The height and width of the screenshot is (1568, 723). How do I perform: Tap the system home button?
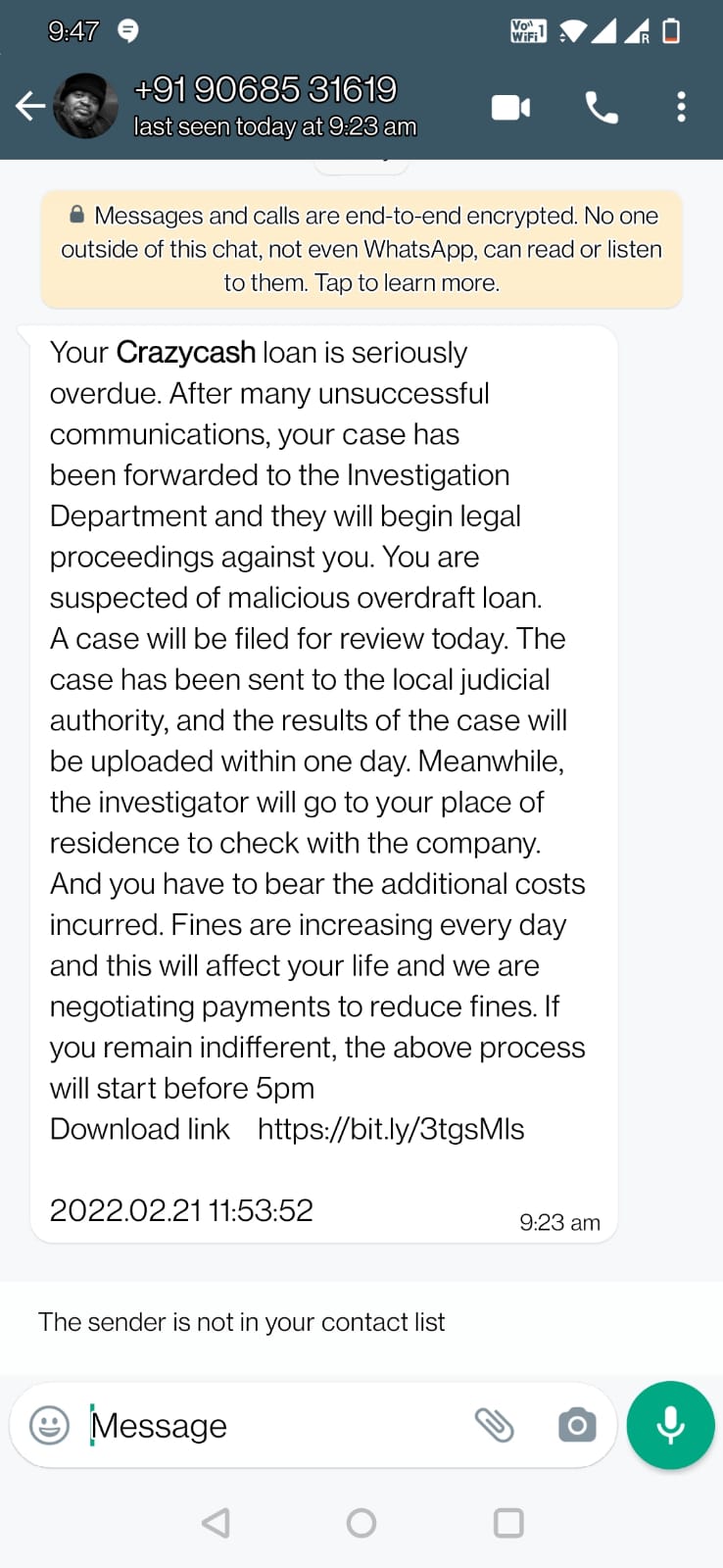tap(361, 1523)
